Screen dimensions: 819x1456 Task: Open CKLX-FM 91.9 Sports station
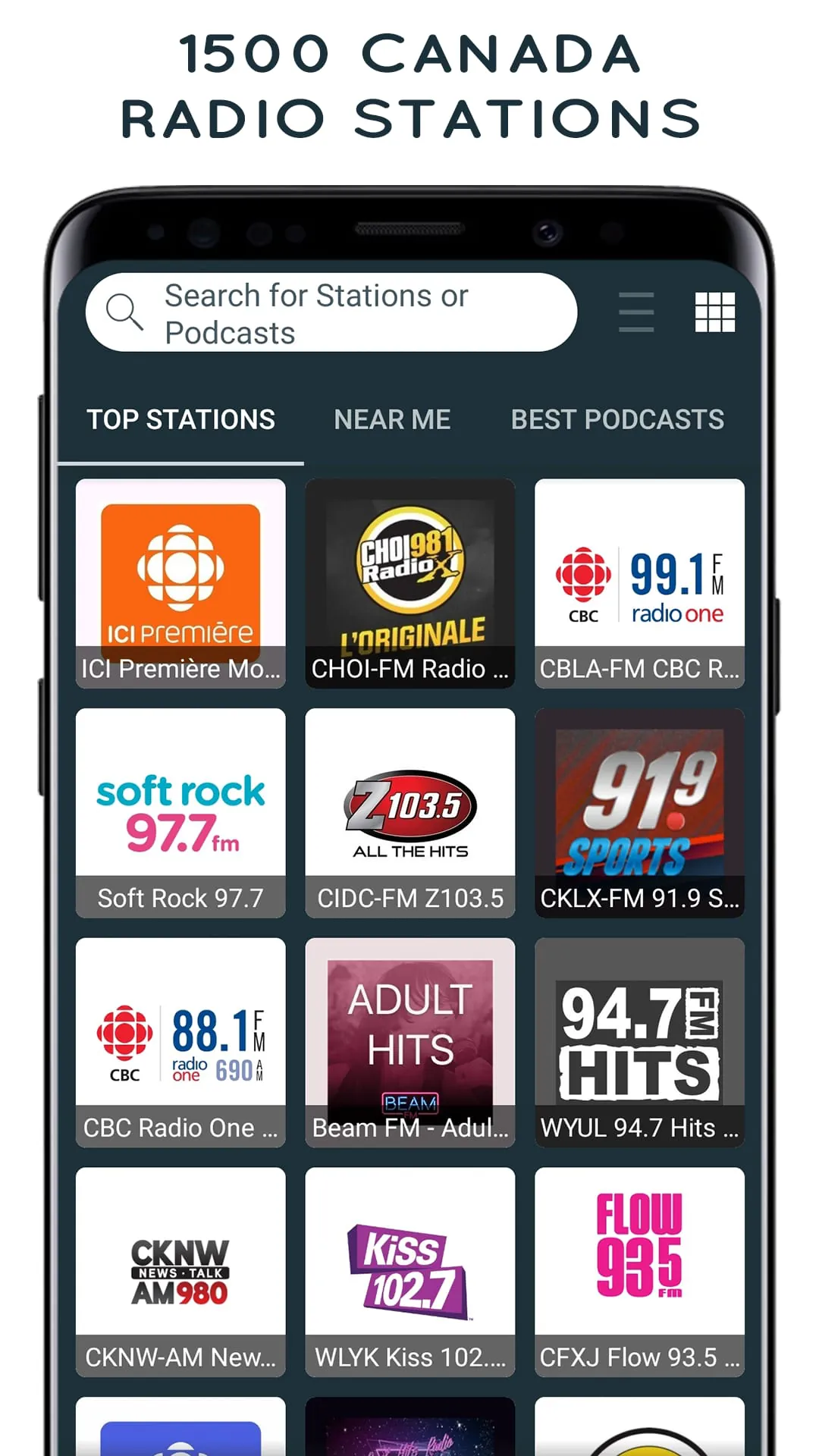click(x=639, y=810)
